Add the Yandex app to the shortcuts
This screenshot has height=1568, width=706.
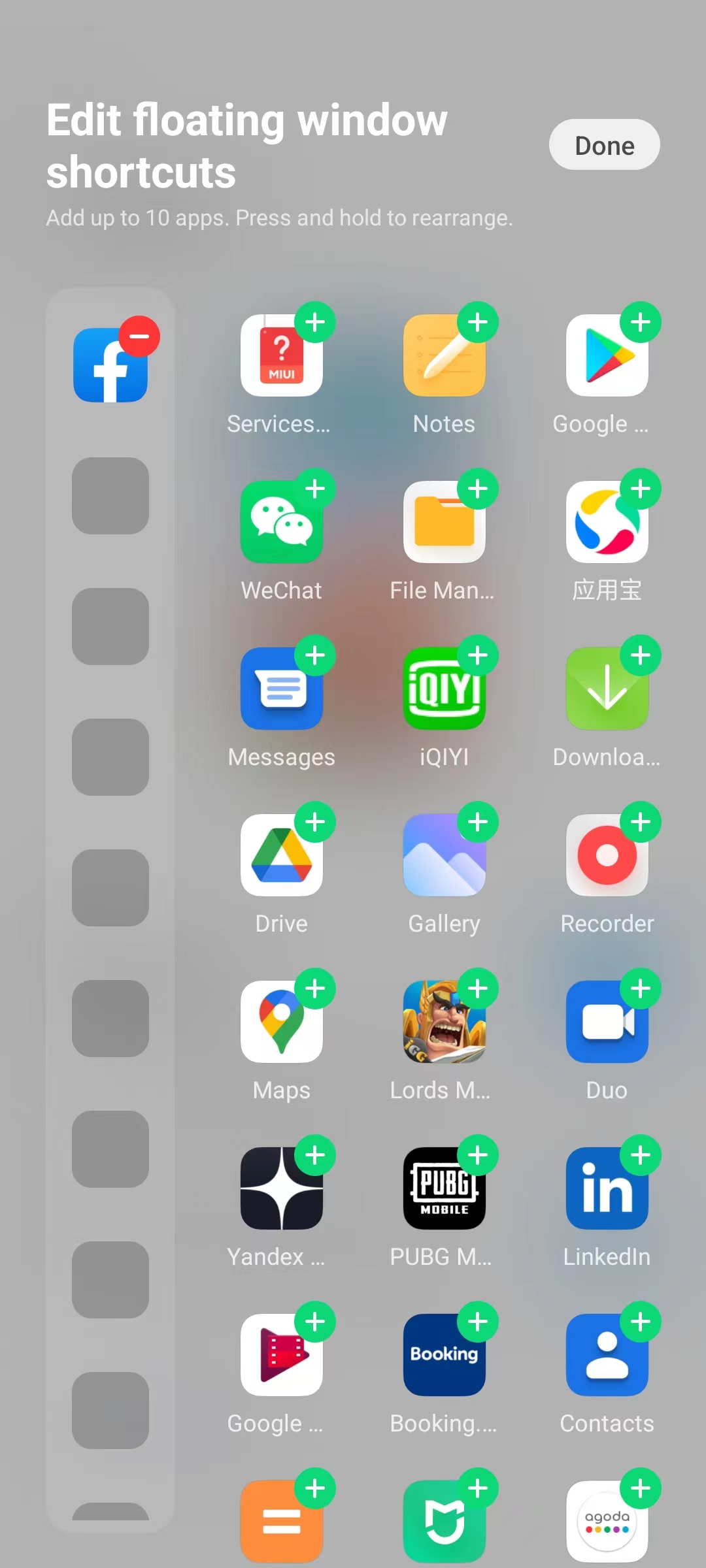[x=315, y=1155]
